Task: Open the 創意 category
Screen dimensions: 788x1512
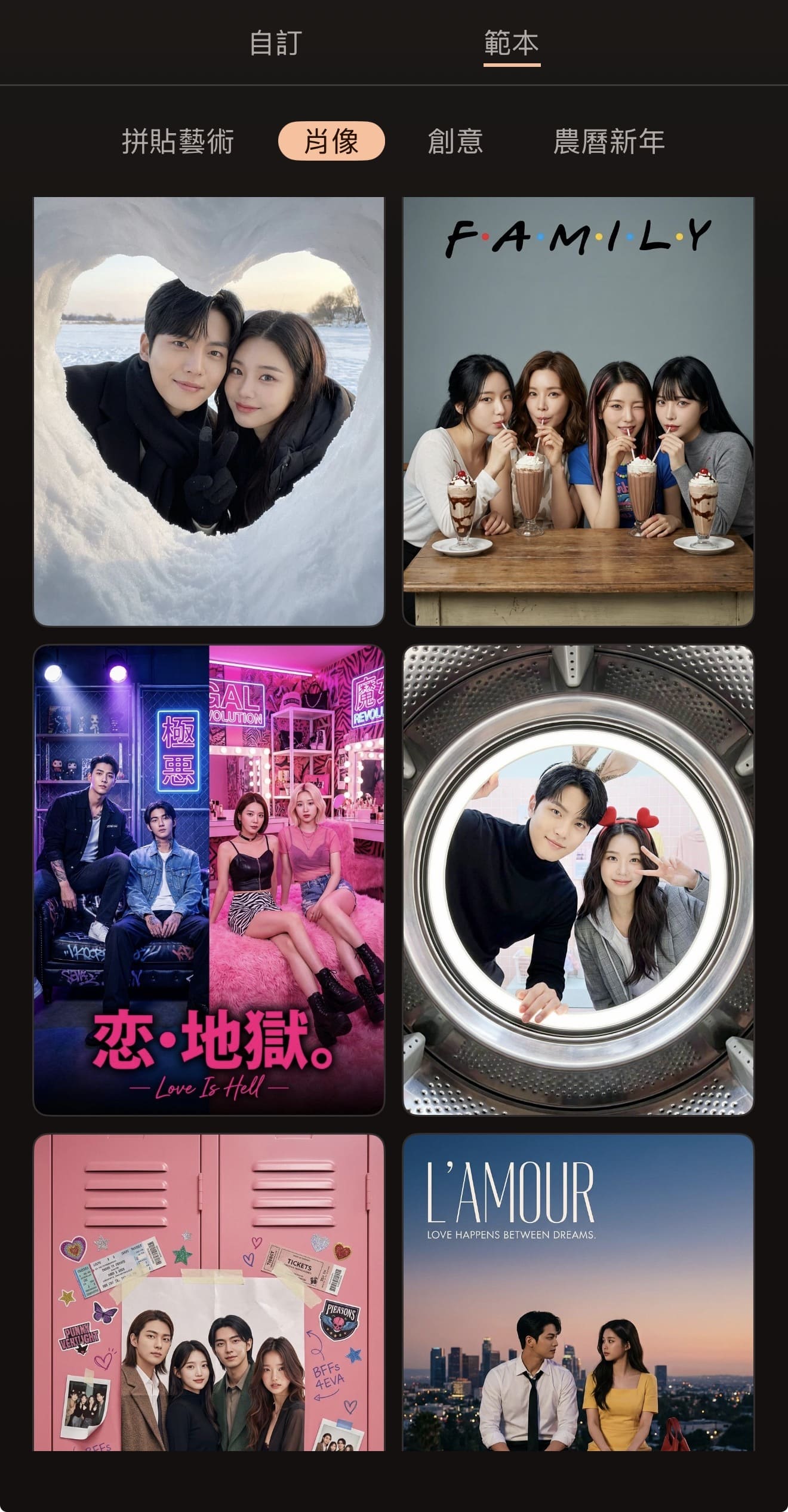Action: point(455,142)
